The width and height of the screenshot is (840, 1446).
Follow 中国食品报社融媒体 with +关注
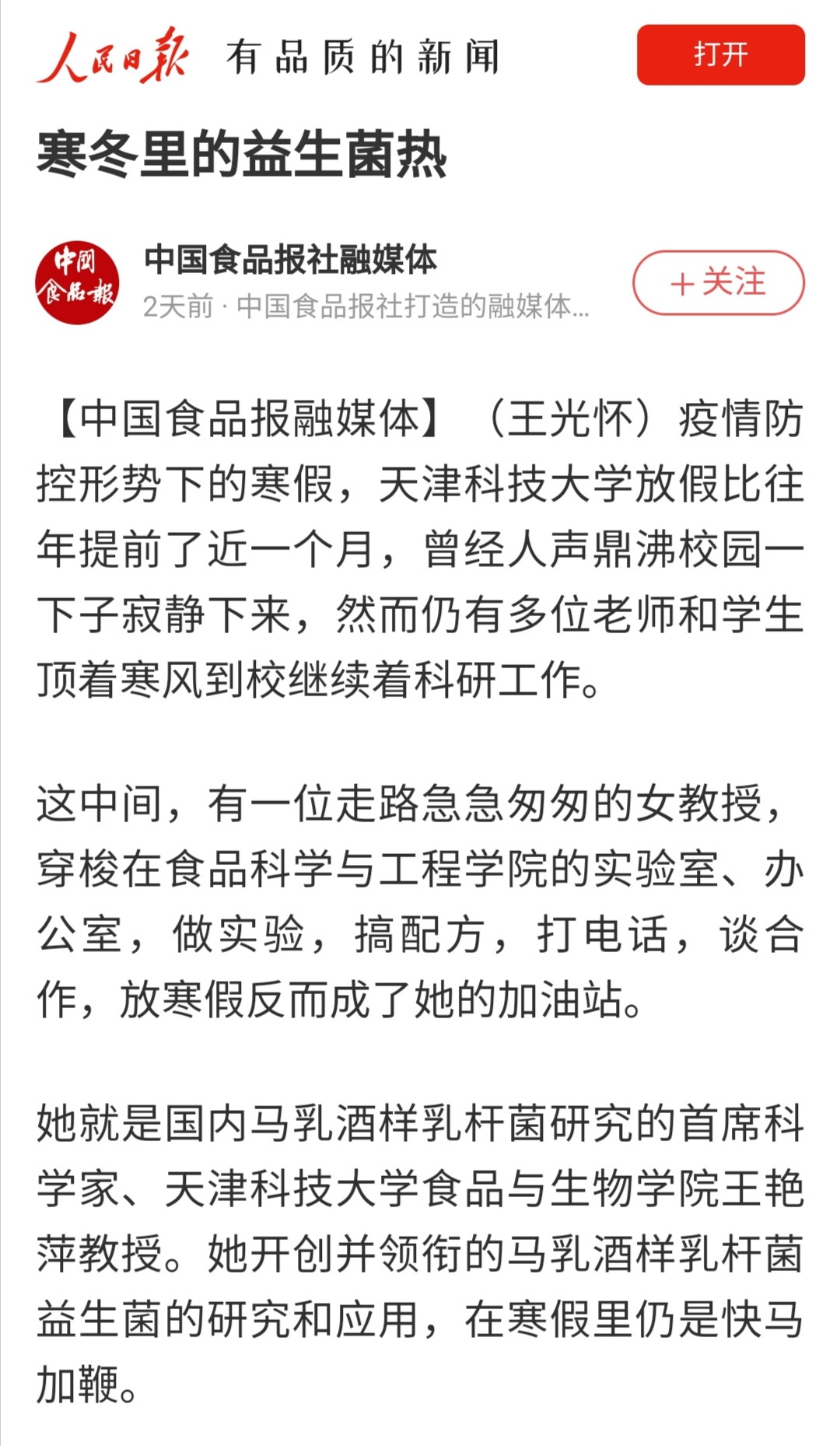pyautogui.click(x=718, y=282)
